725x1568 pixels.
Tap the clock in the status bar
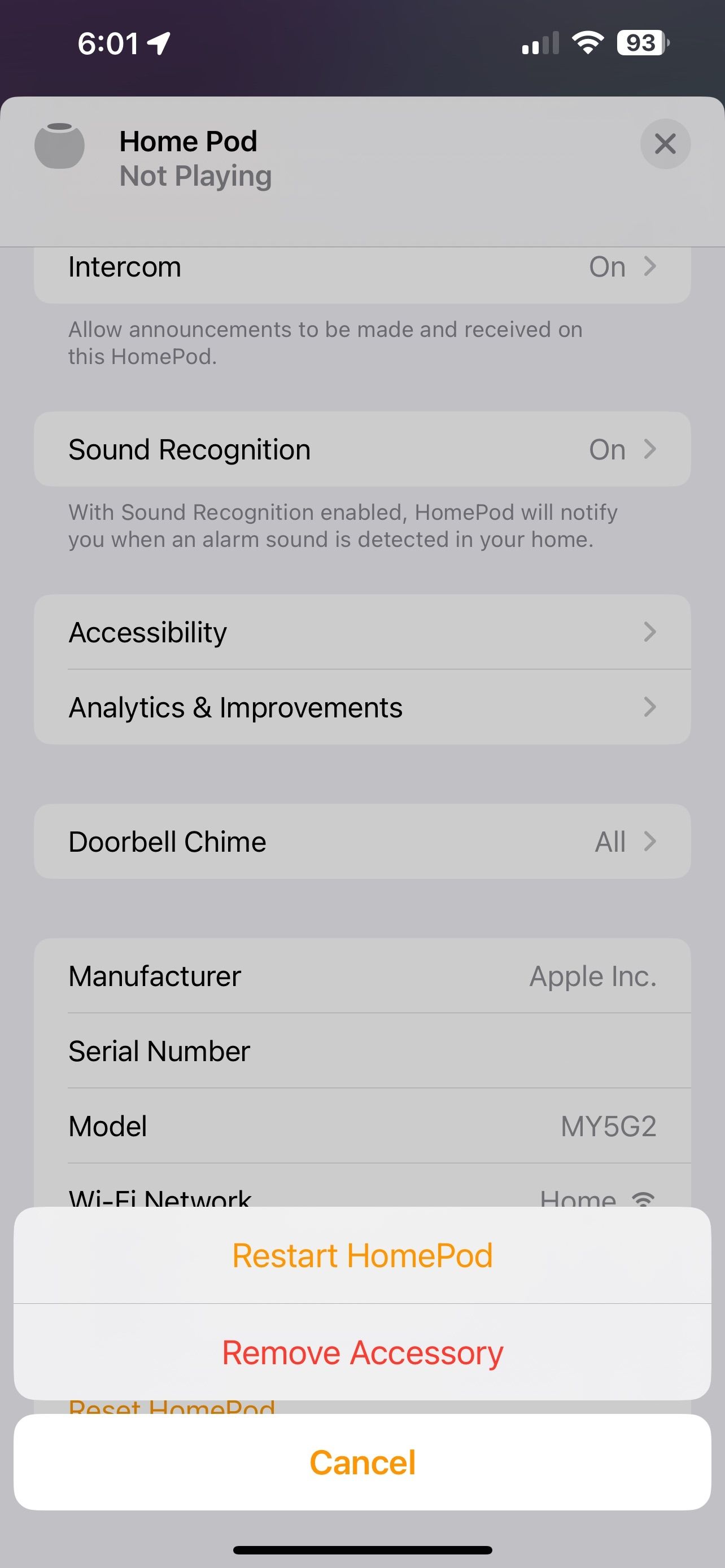pos(110,42)
